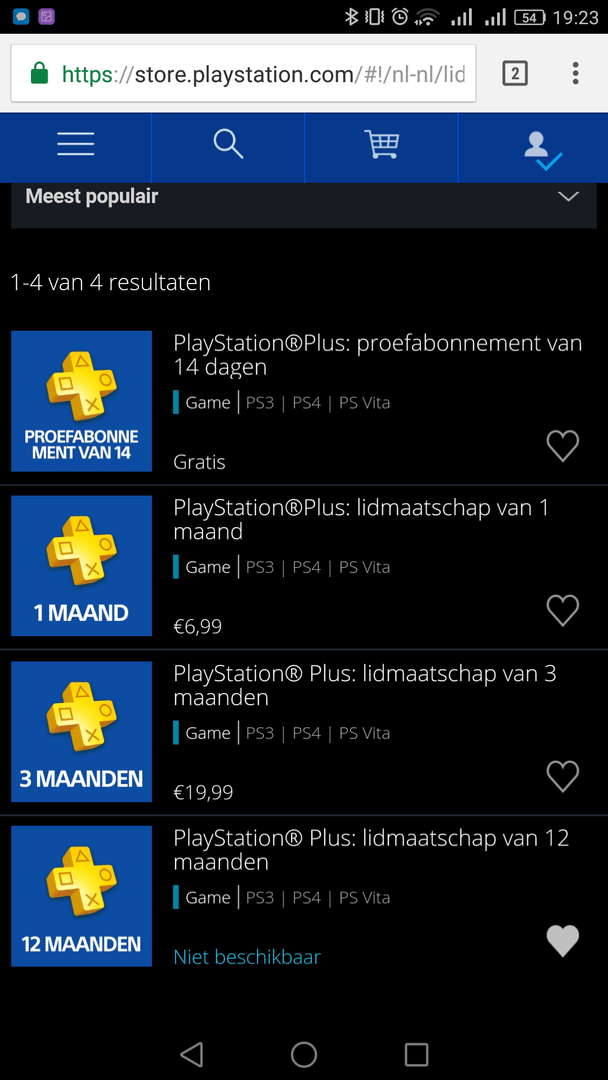Open the store search
The image size is (608, 1080).
(228, 145)
